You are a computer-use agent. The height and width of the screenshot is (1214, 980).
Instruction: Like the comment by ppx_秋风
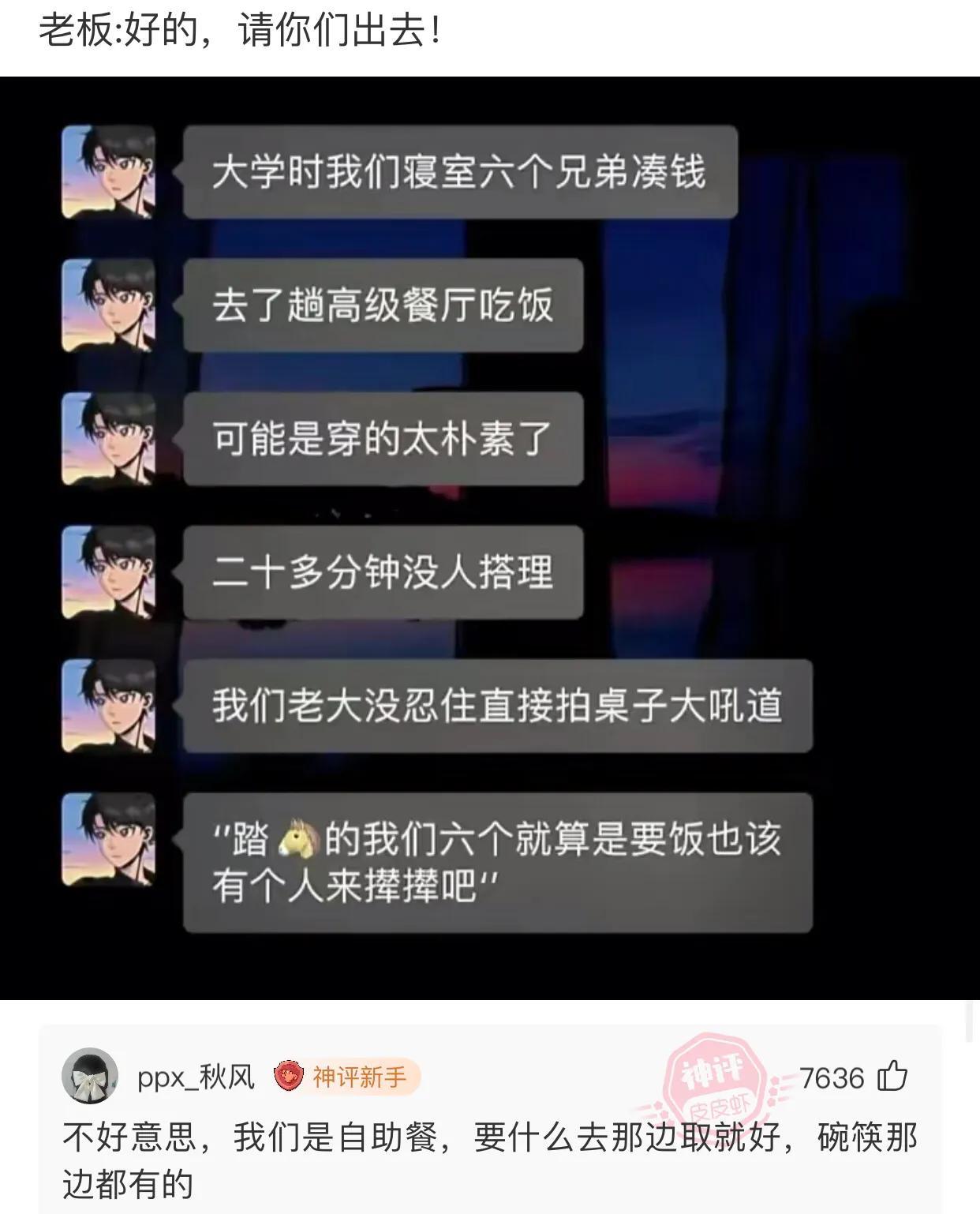point(892,1077)
